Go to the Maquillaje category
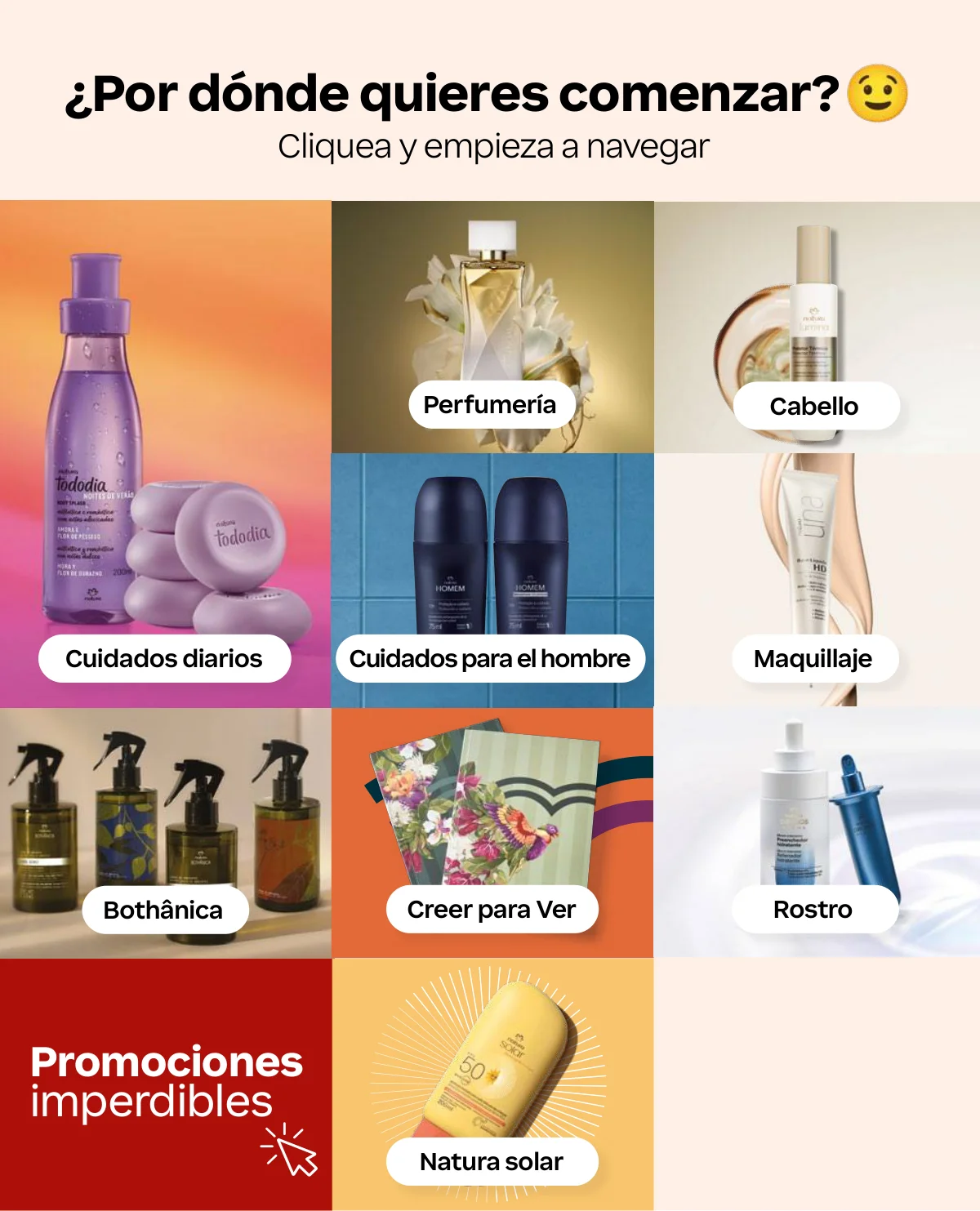 click(x=813, y=658)
